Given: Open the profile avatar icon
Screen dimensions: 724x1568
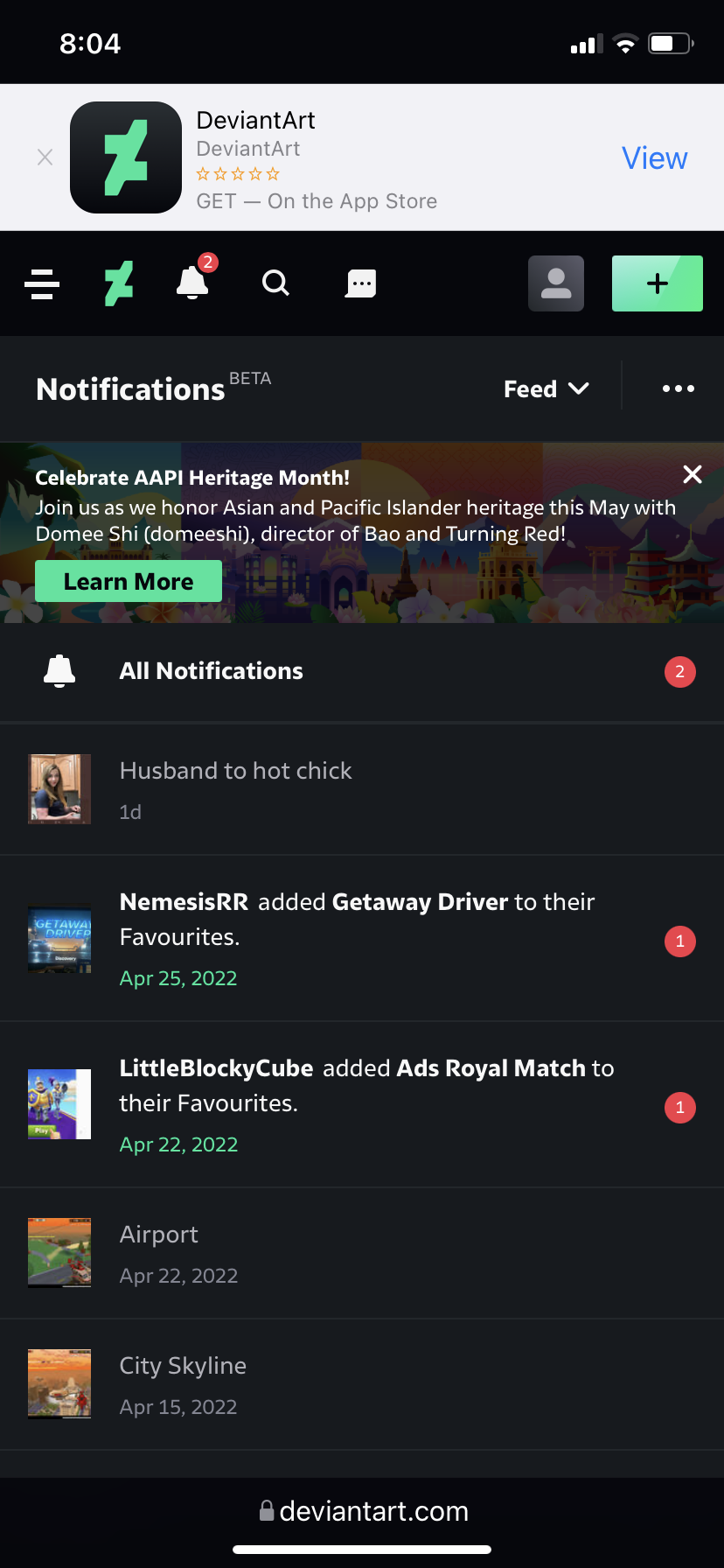Looking at the screenshot, I should coord(555,283).
